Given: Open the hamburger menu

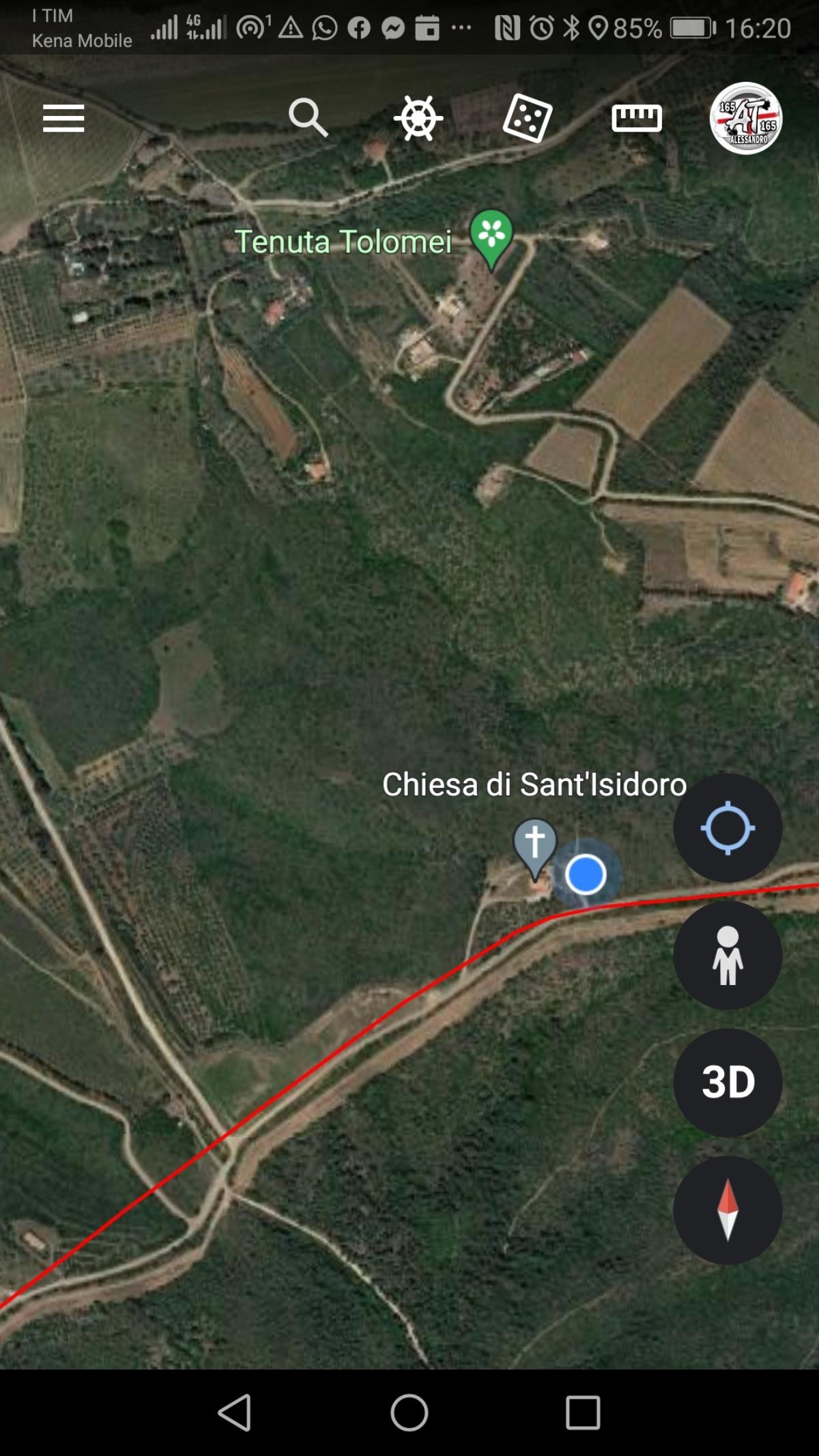Looking at the screenshot, I should [x=63, y=118].
